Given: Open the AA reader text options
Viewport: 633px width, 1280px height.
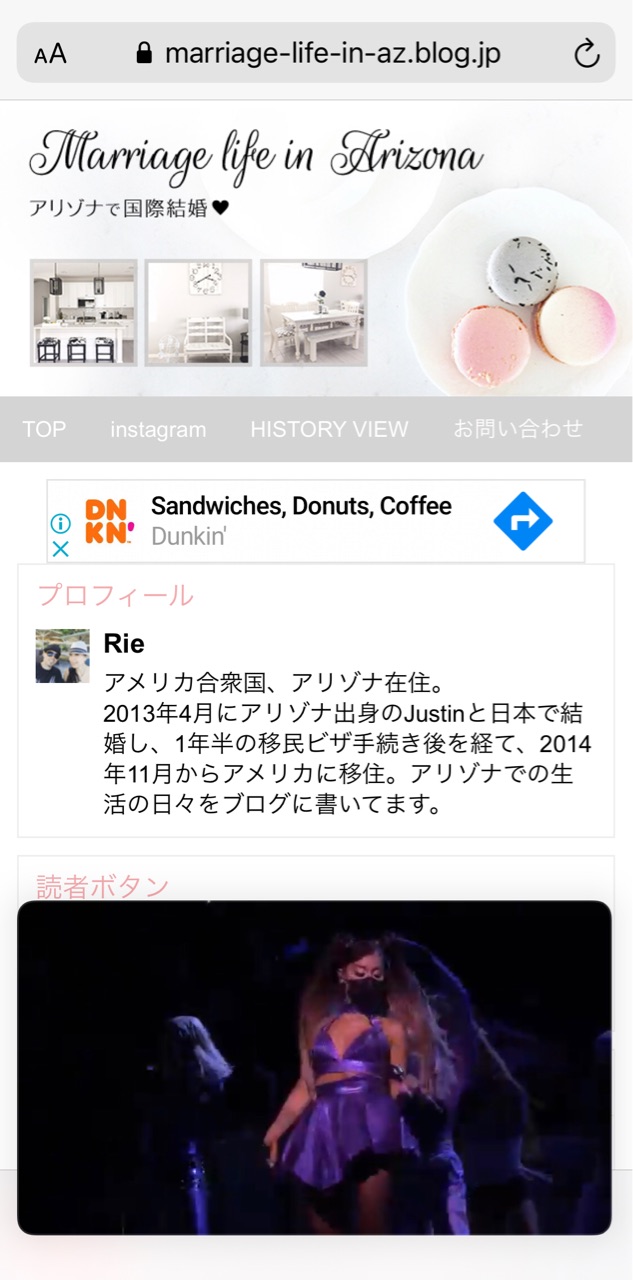Looking at the screenshot, I should [x=50, y=54].
